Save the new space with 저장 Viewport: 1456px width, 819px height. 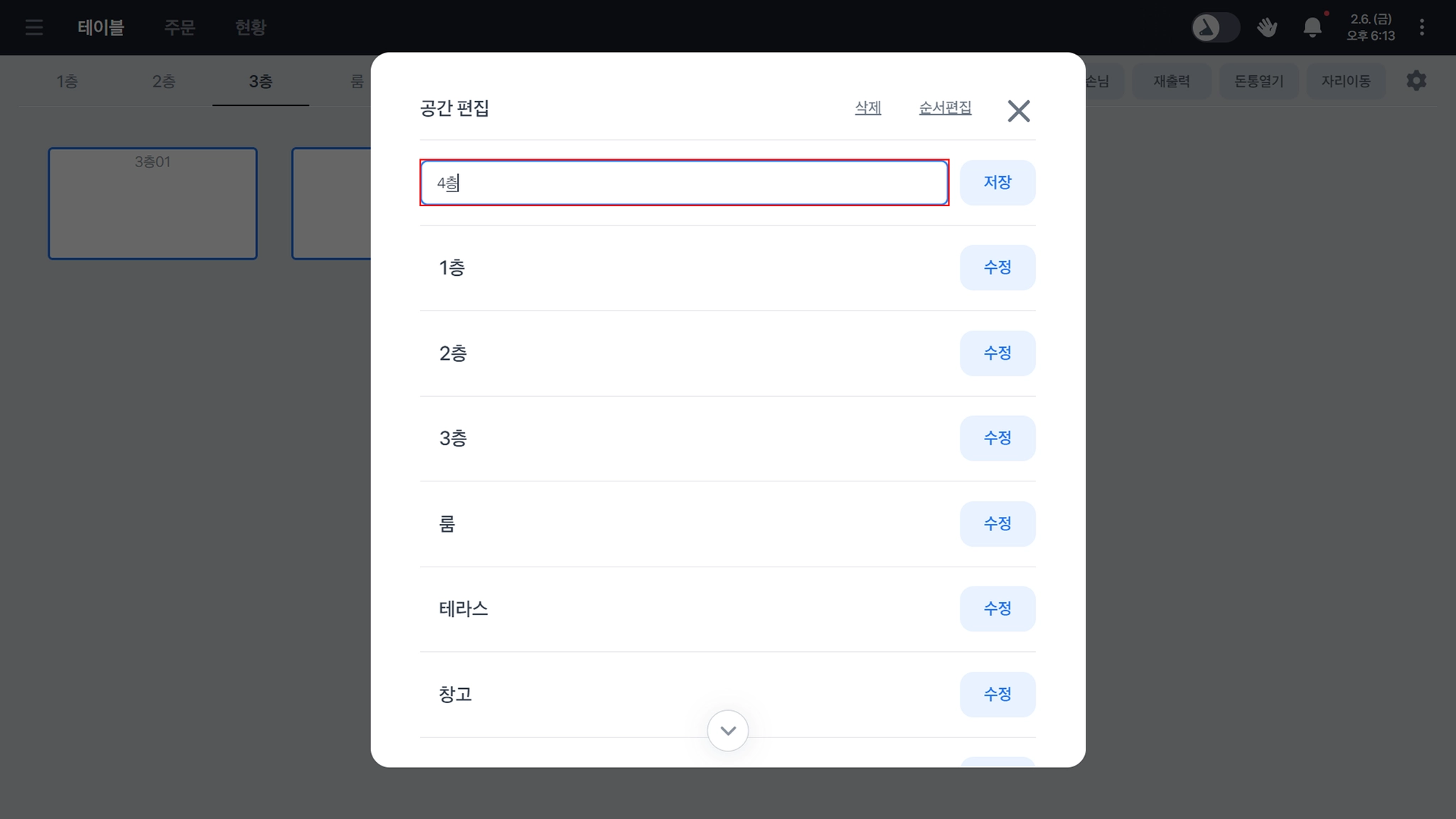[x=997, y=183]
